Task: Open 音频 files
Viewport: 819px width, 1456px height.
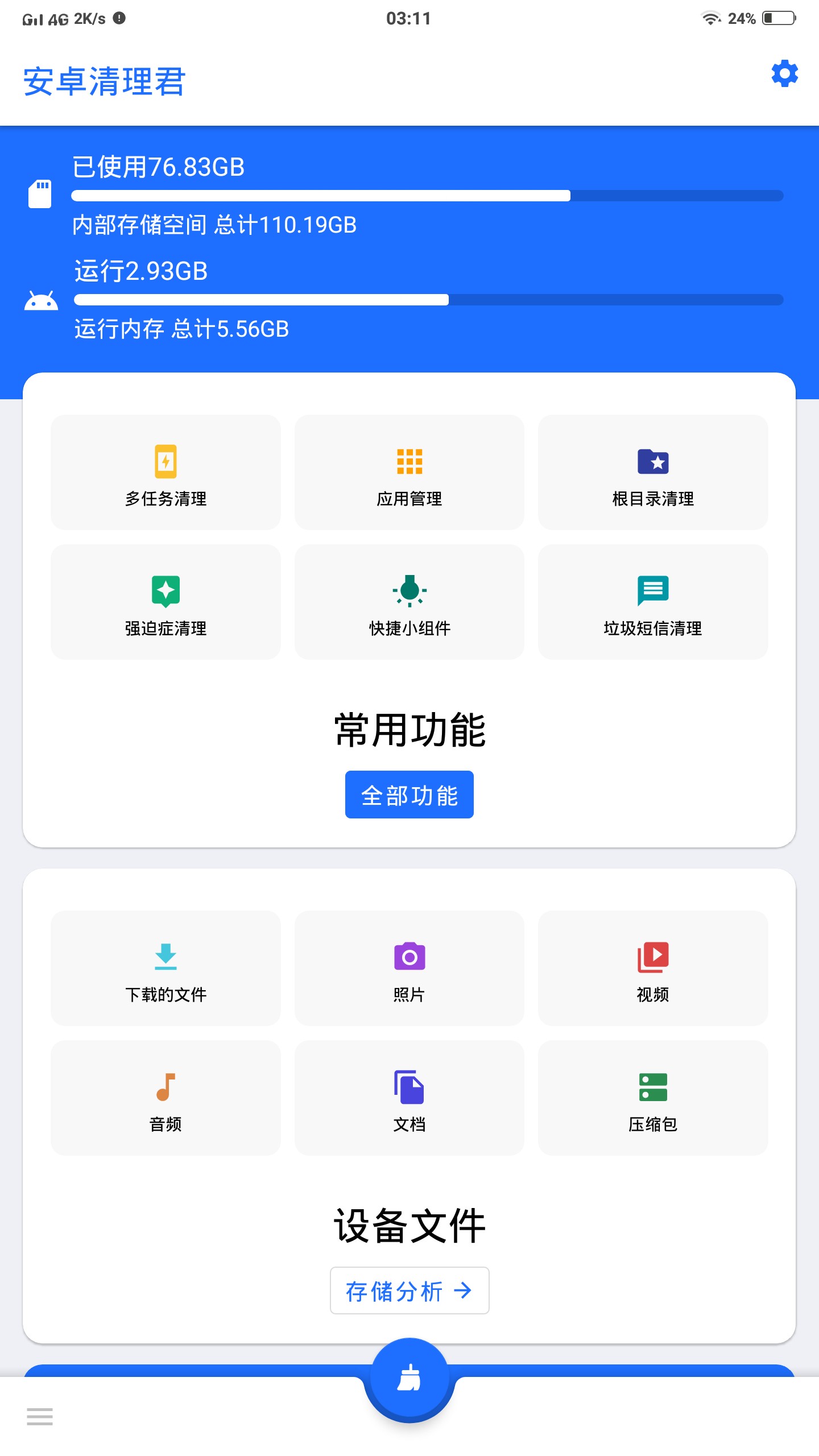Action: point(166,1098)
